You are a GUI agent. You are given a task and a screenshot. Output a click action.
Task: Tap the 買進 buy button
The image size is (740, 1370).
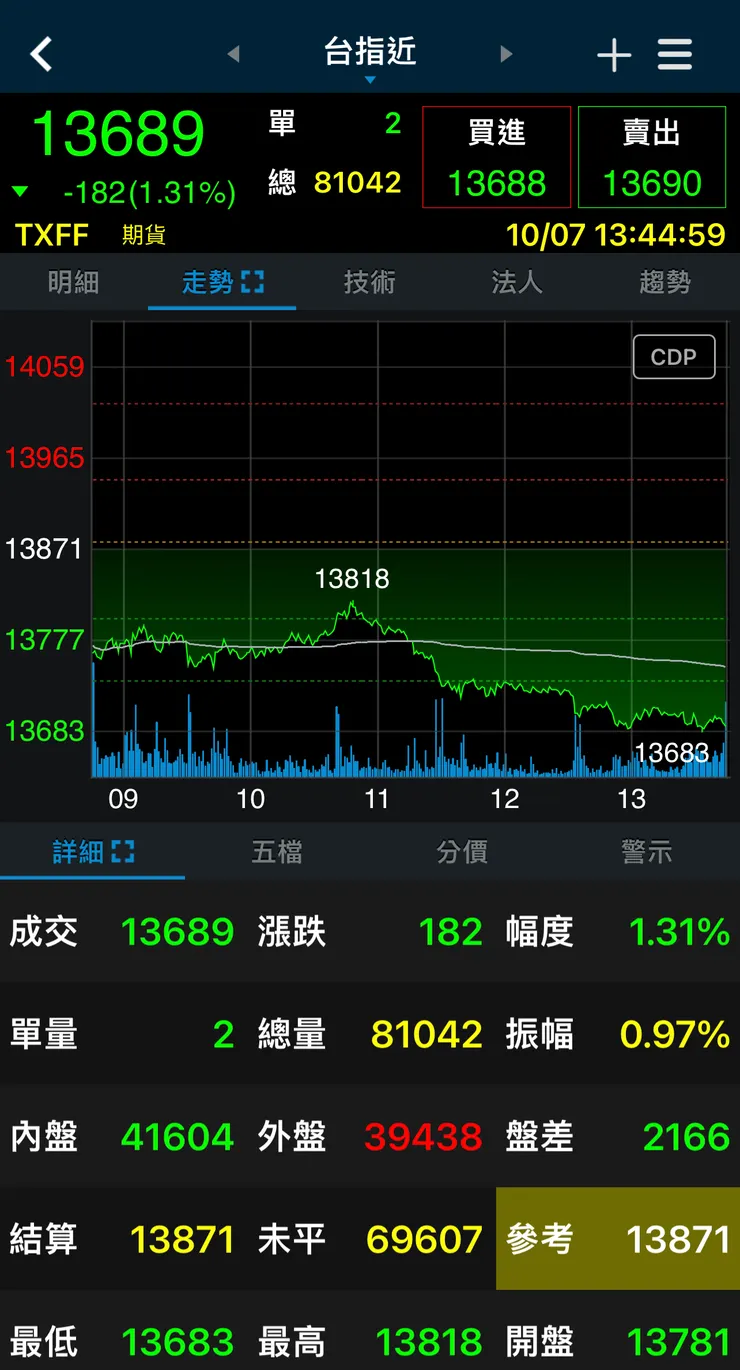point(496,157)
